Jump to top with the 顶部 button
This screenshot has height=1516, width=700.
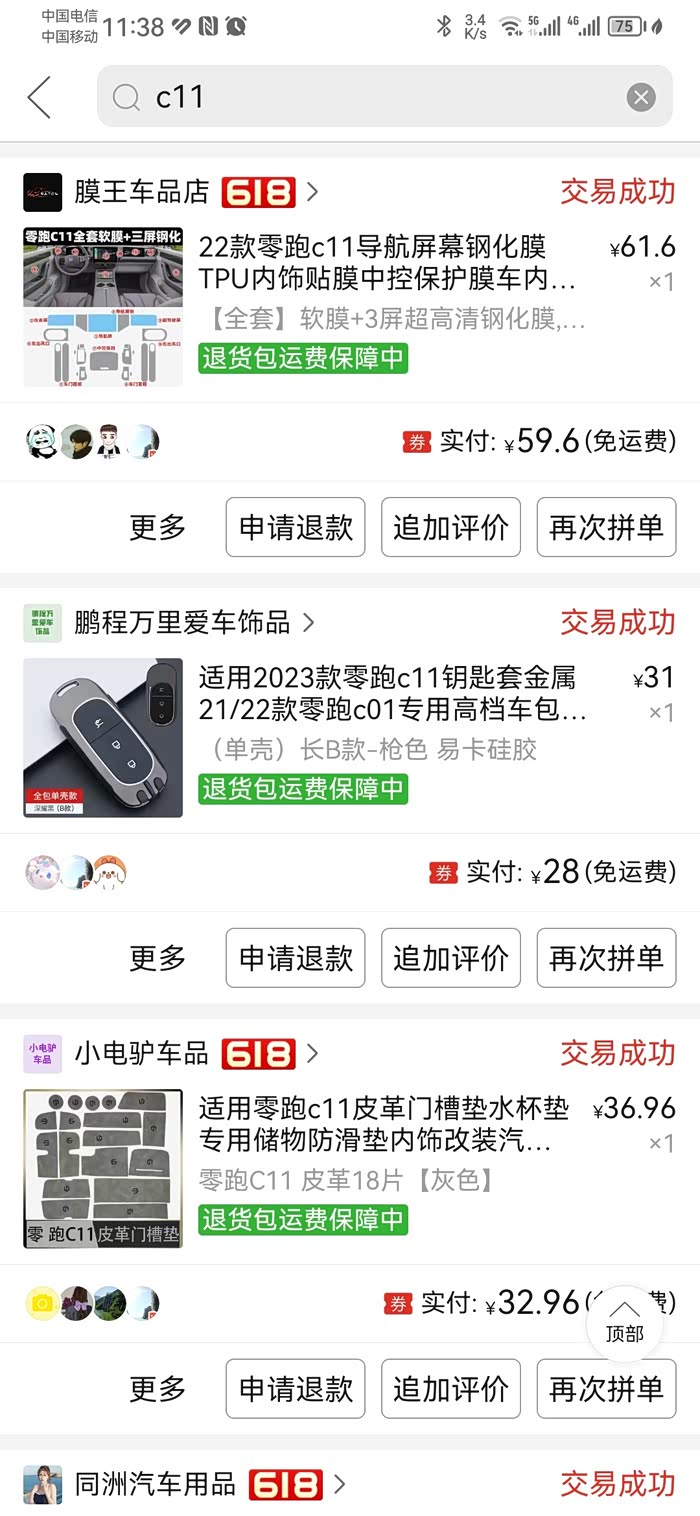tap(624, 1322)
